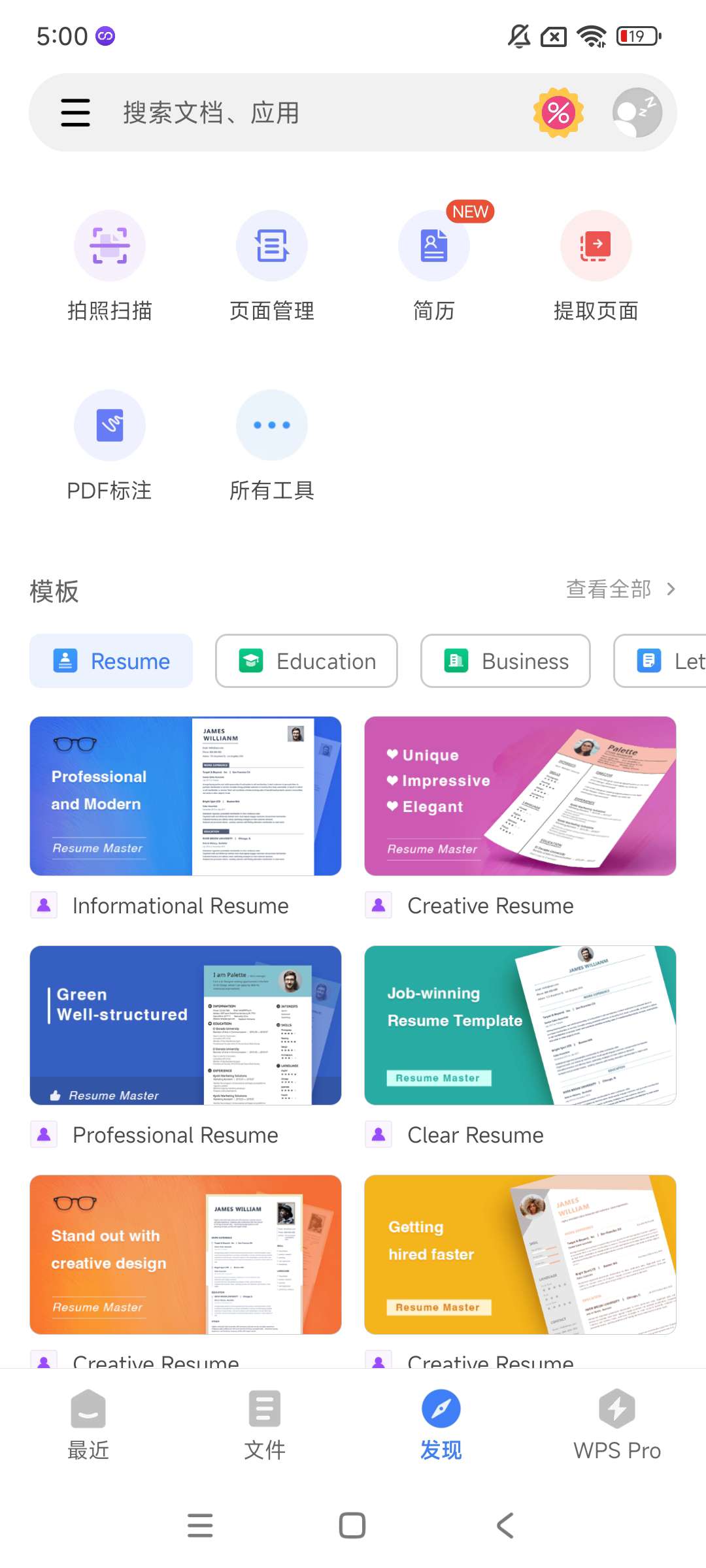Image resolution: width=706 pixels, height=1568 pixels.
Task: Open the Informational Resume template
Action: [186, 796]
